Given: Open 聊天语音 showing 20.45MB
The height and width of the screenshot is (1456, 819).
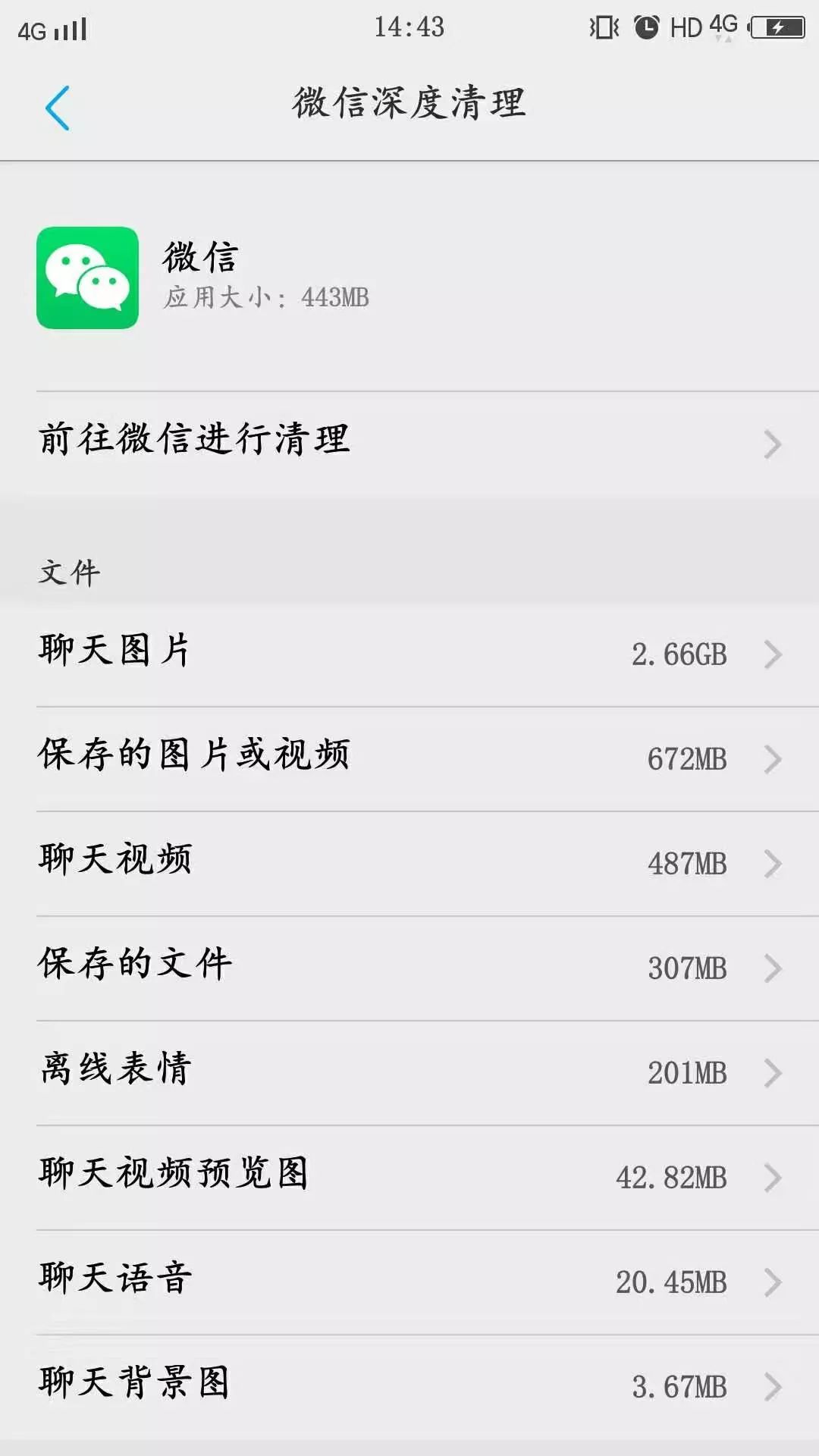Looking at the screenshot, I should [x=409, y=1282].
